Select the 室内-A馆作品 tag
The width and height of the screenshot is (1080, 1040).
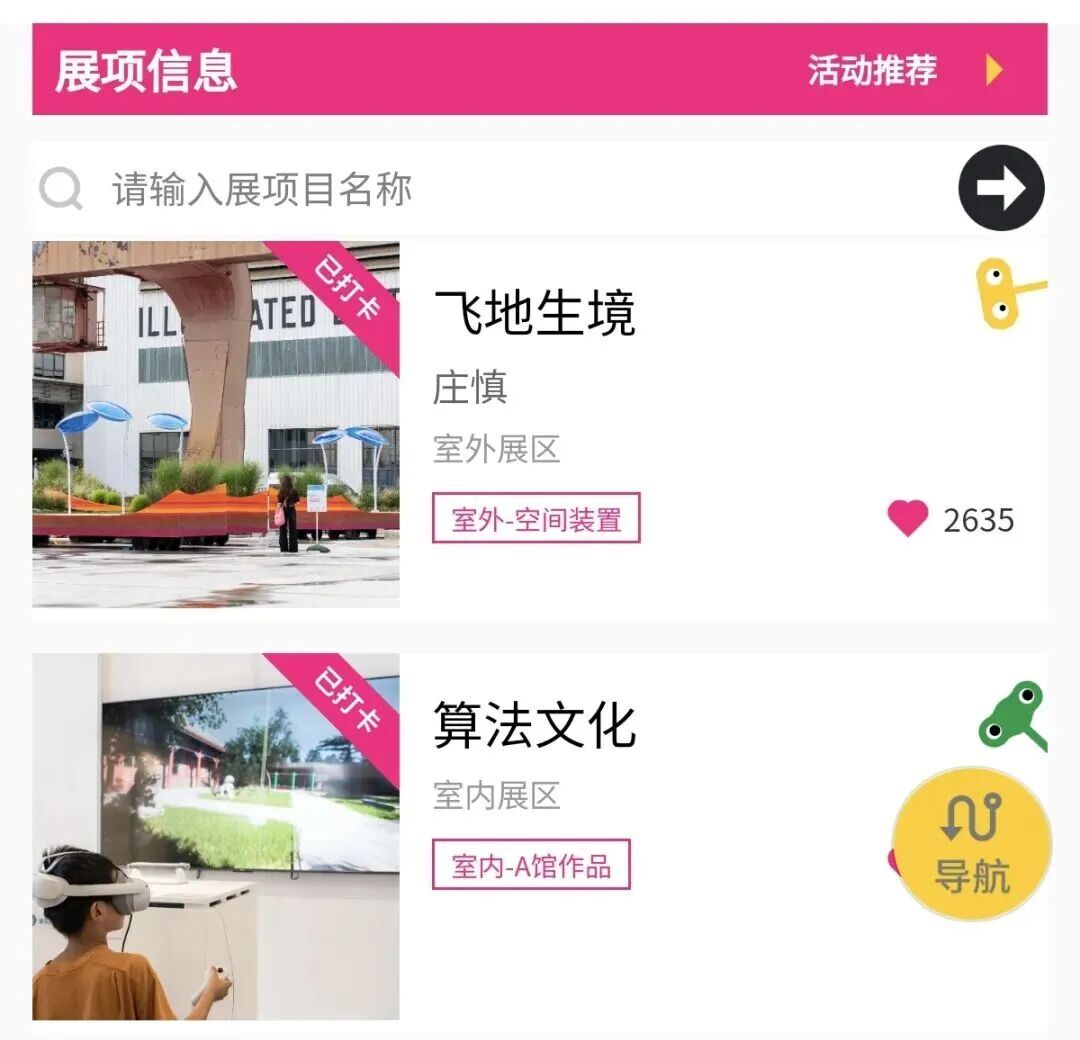click(531, 865)
